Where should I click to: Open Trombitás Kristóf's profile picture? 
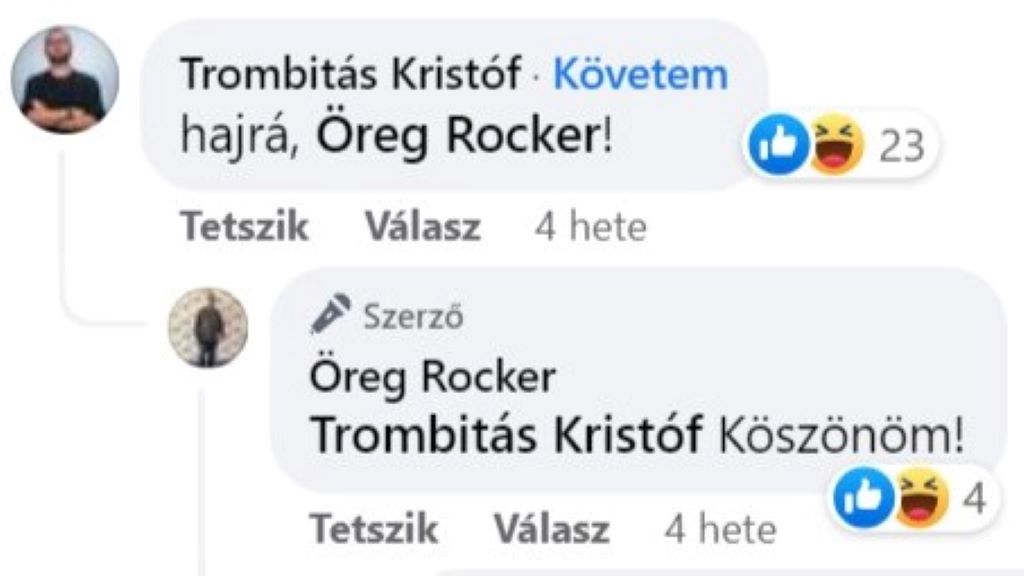pos(65,80)
